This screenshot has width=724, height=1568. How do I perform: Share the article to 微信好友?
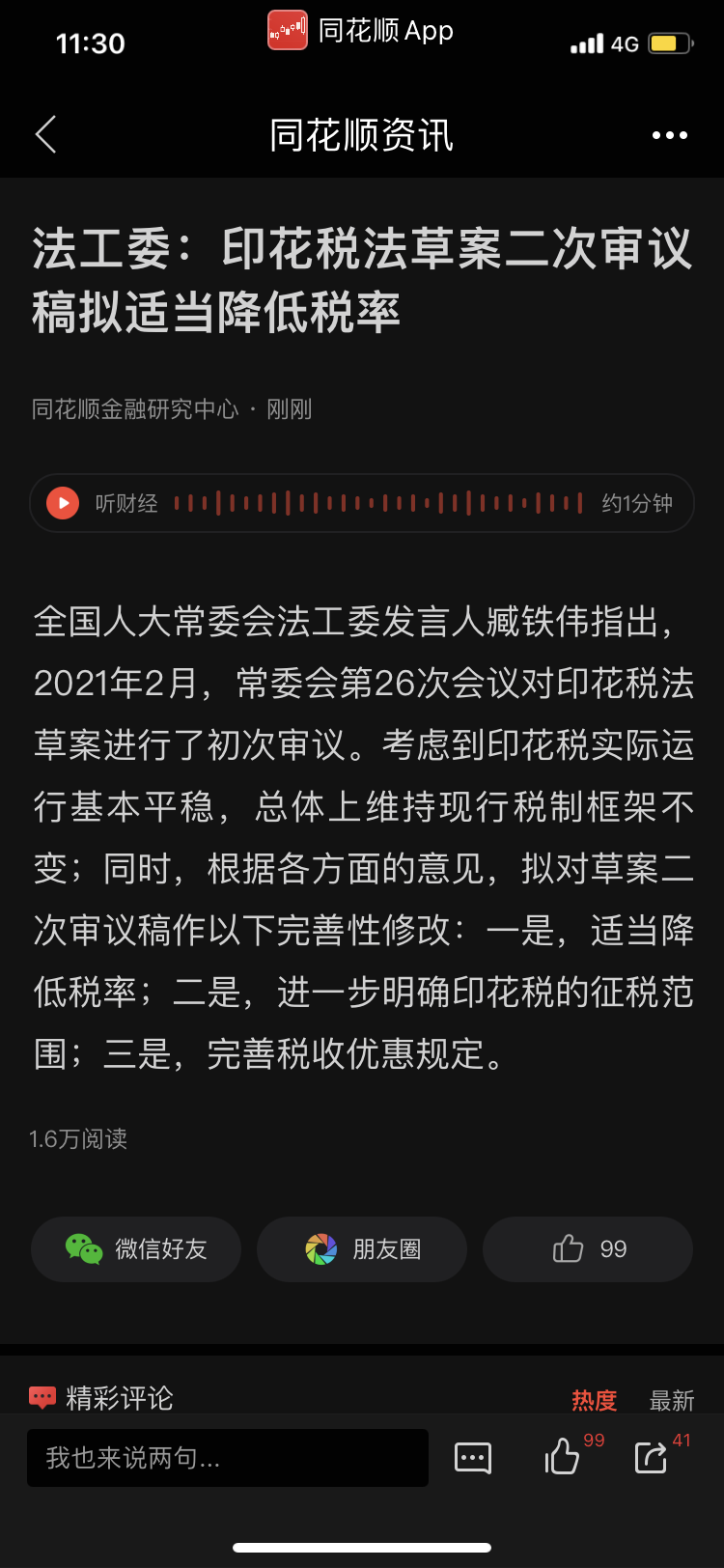point(136,1249)
